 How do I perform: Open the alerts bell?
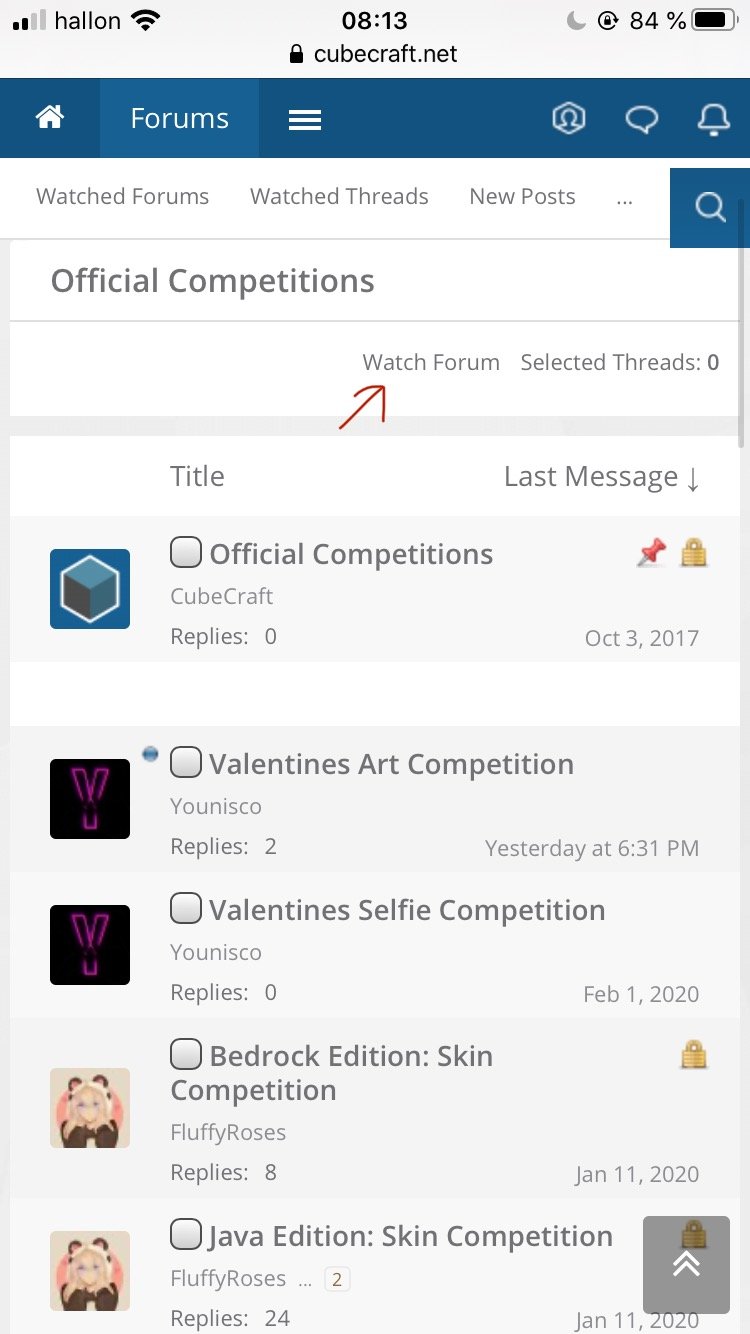713,120
